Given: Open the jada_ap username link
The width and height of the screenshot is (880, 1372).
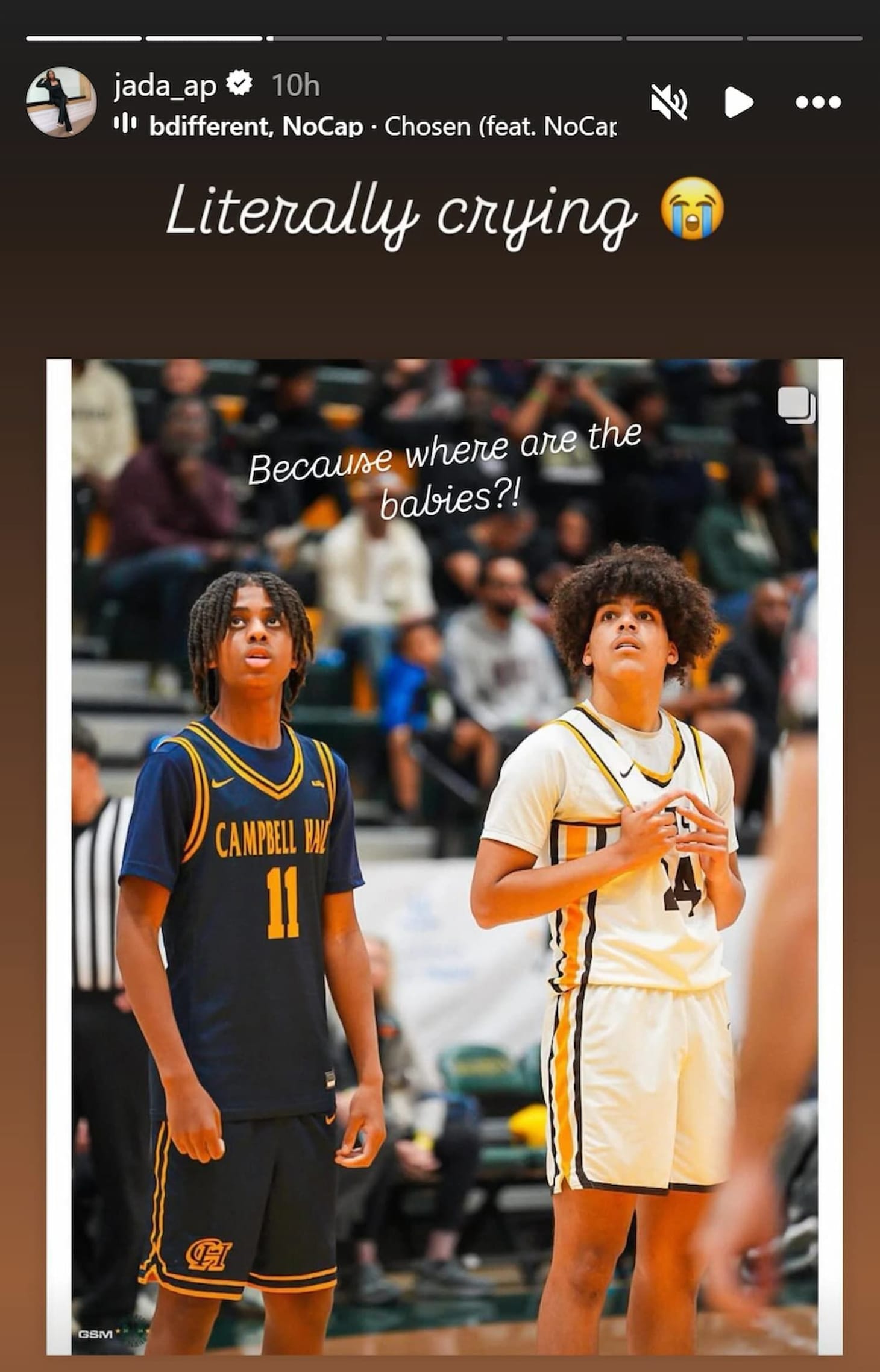Looking at the screenshot, I should (x=165, y=86).
